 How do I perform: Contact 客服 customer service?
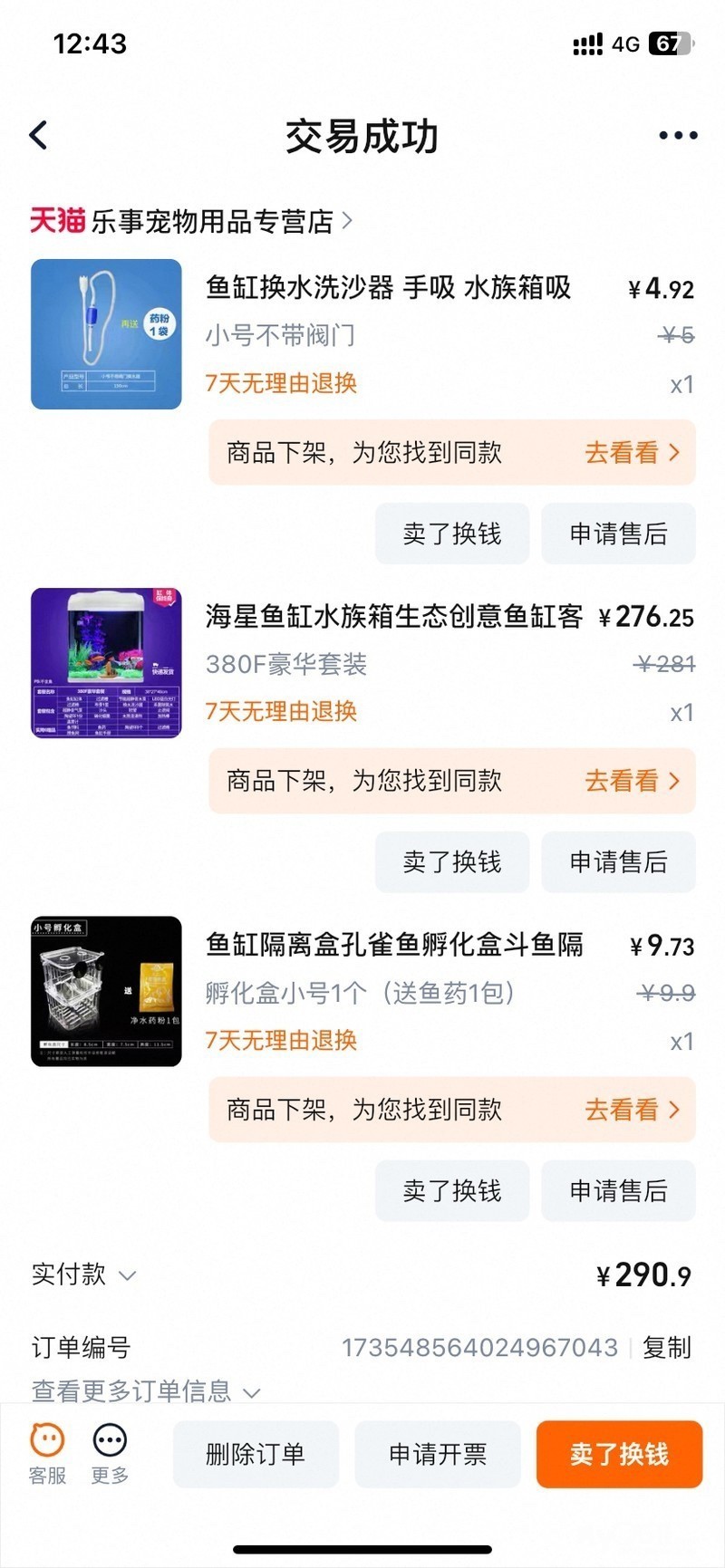(x=47, y=1453)
